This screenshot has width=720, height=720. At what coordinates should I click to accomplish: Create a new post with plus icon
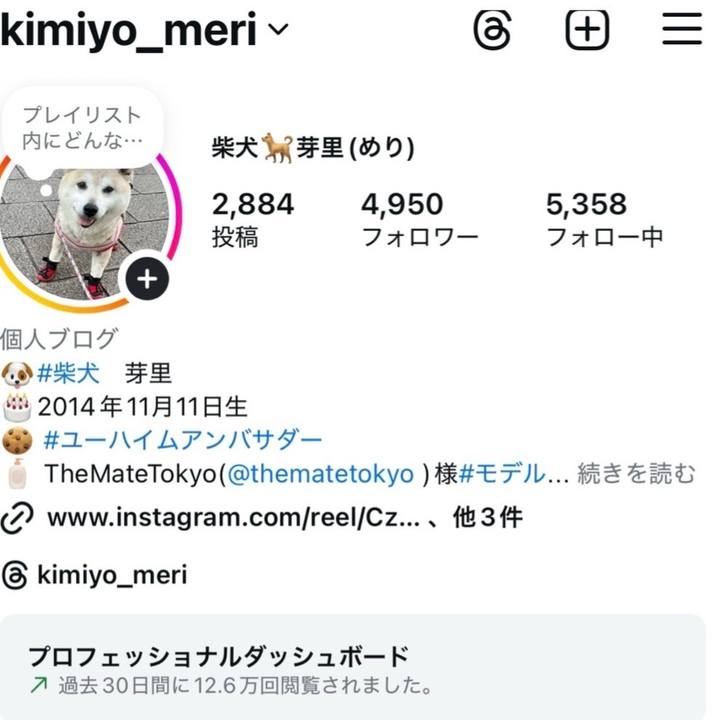pos(587,31)
